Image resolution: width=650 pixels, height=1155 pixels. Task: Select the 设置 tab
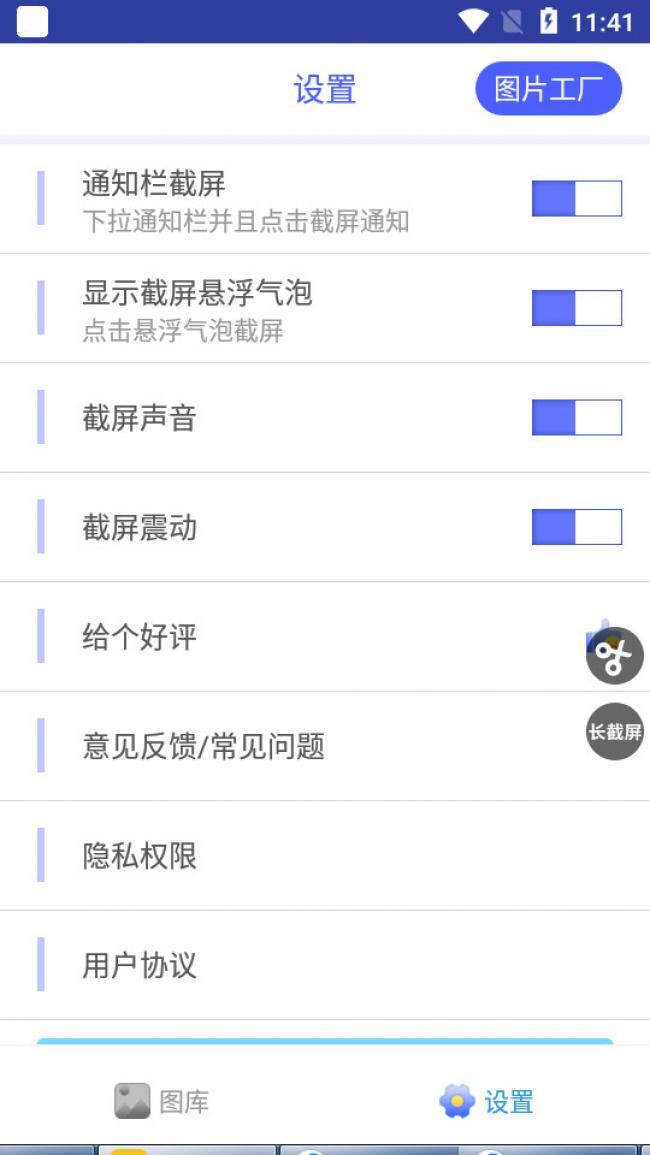click(487, 1101)
